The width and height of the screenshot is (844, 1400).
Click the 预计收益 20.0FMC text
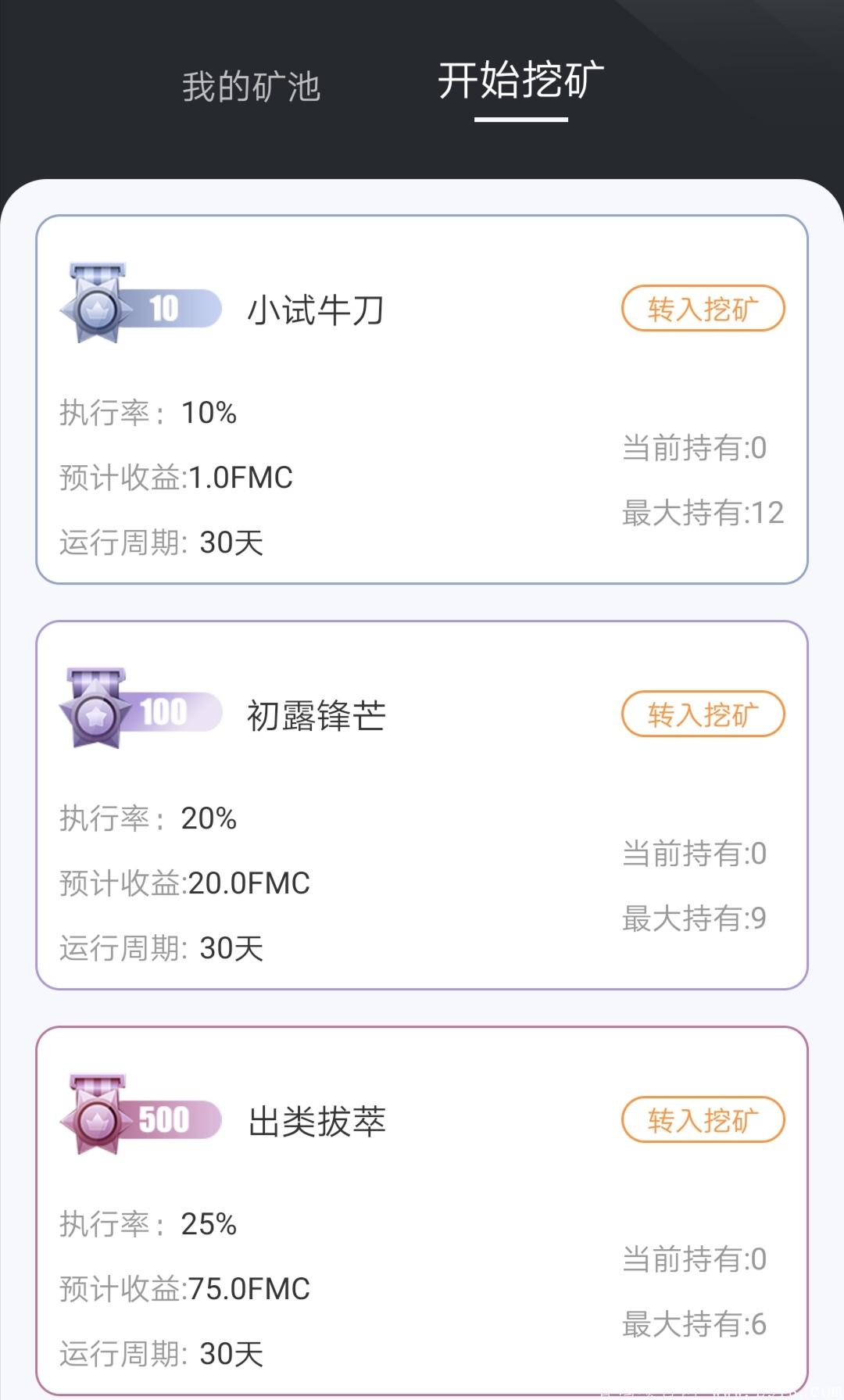[x=184, y=883]
